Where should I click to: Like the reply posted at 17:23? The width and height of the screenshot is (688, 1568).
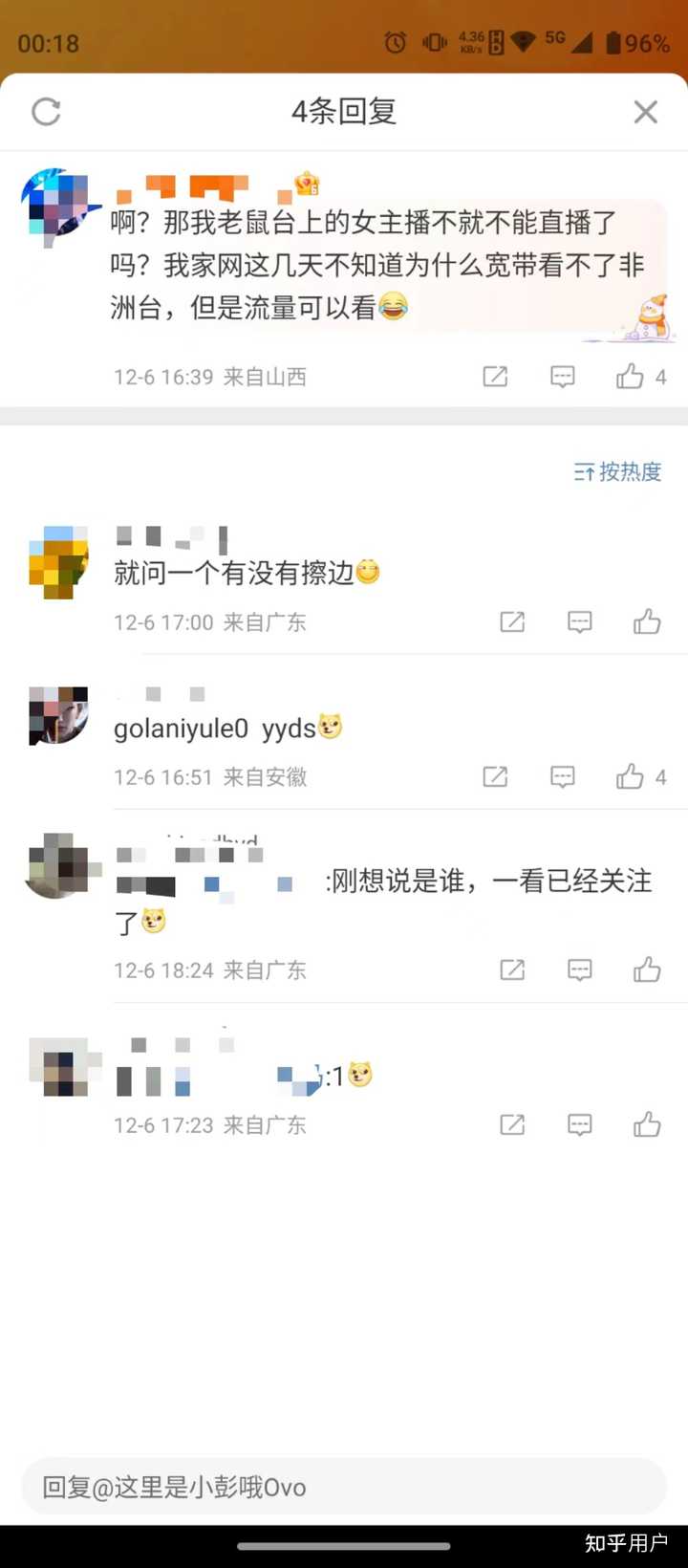coord(647,1125)
